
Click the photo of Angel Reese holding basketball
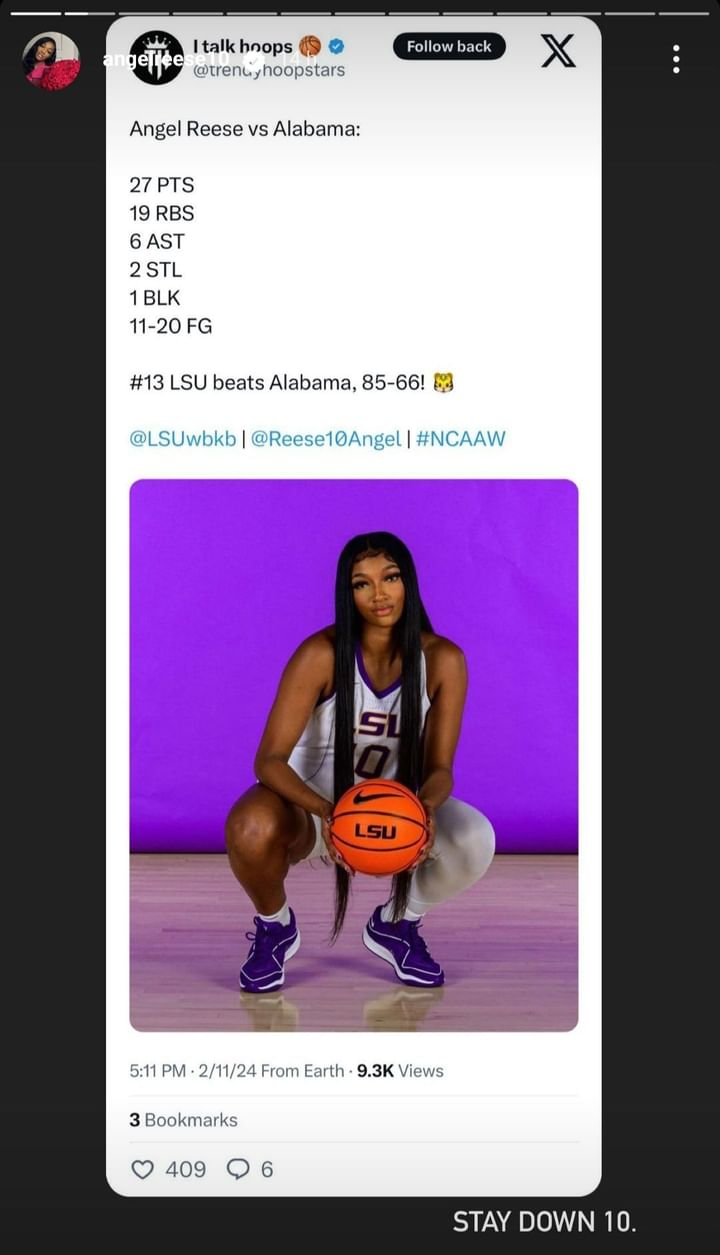353,757
